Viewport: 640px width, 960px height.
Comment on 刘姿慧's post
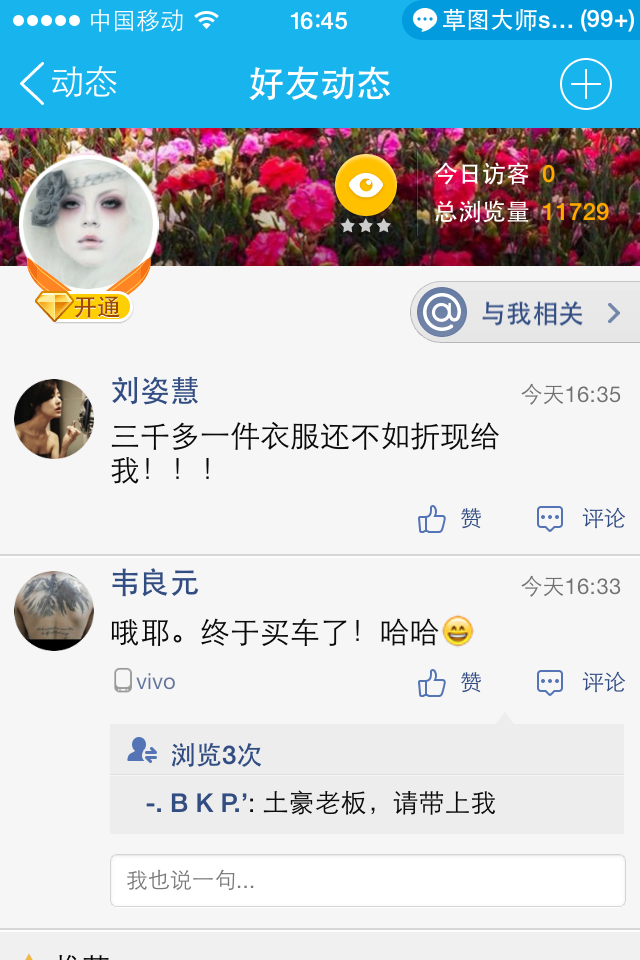pyautogui.click(x=581, y=518)
